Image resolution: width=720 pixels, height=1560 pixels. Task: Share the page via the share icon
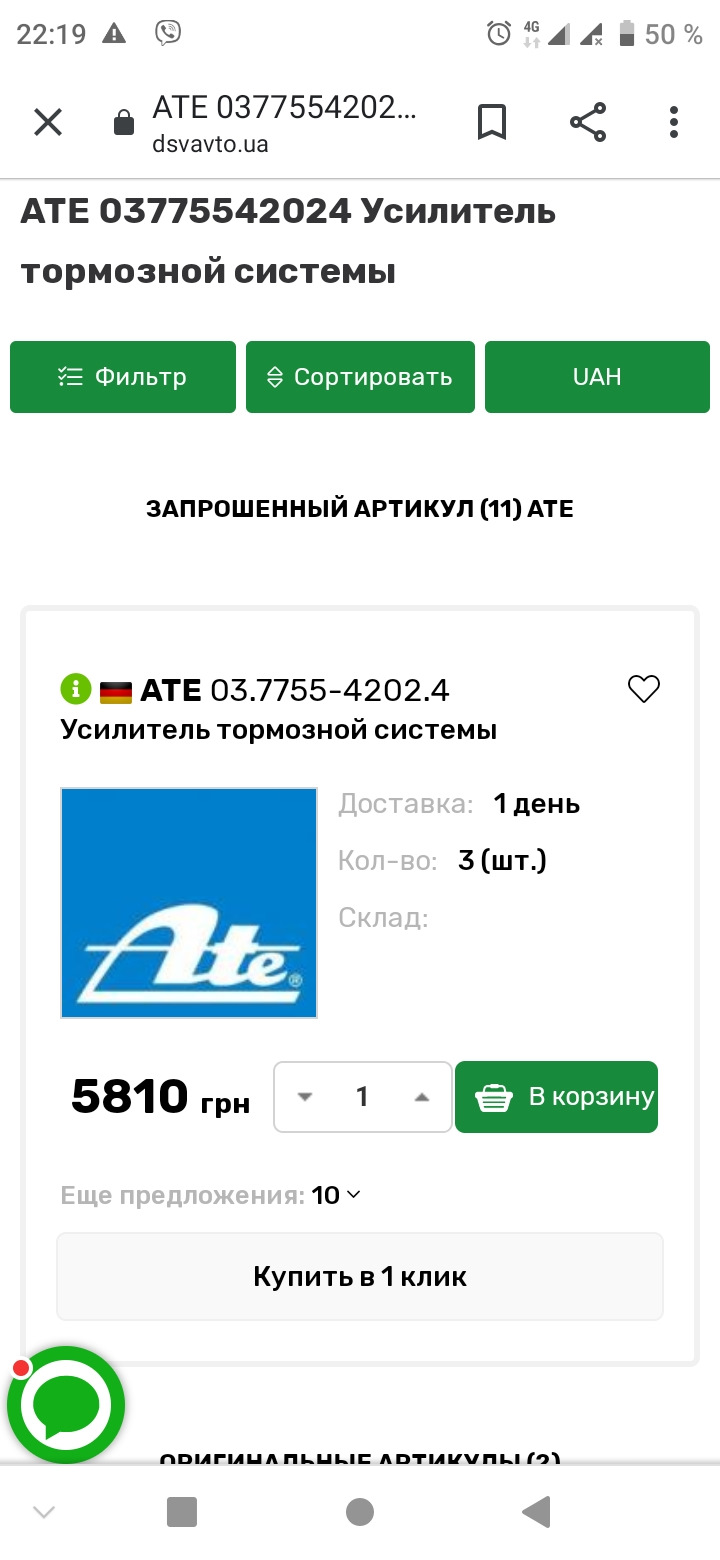587,122
